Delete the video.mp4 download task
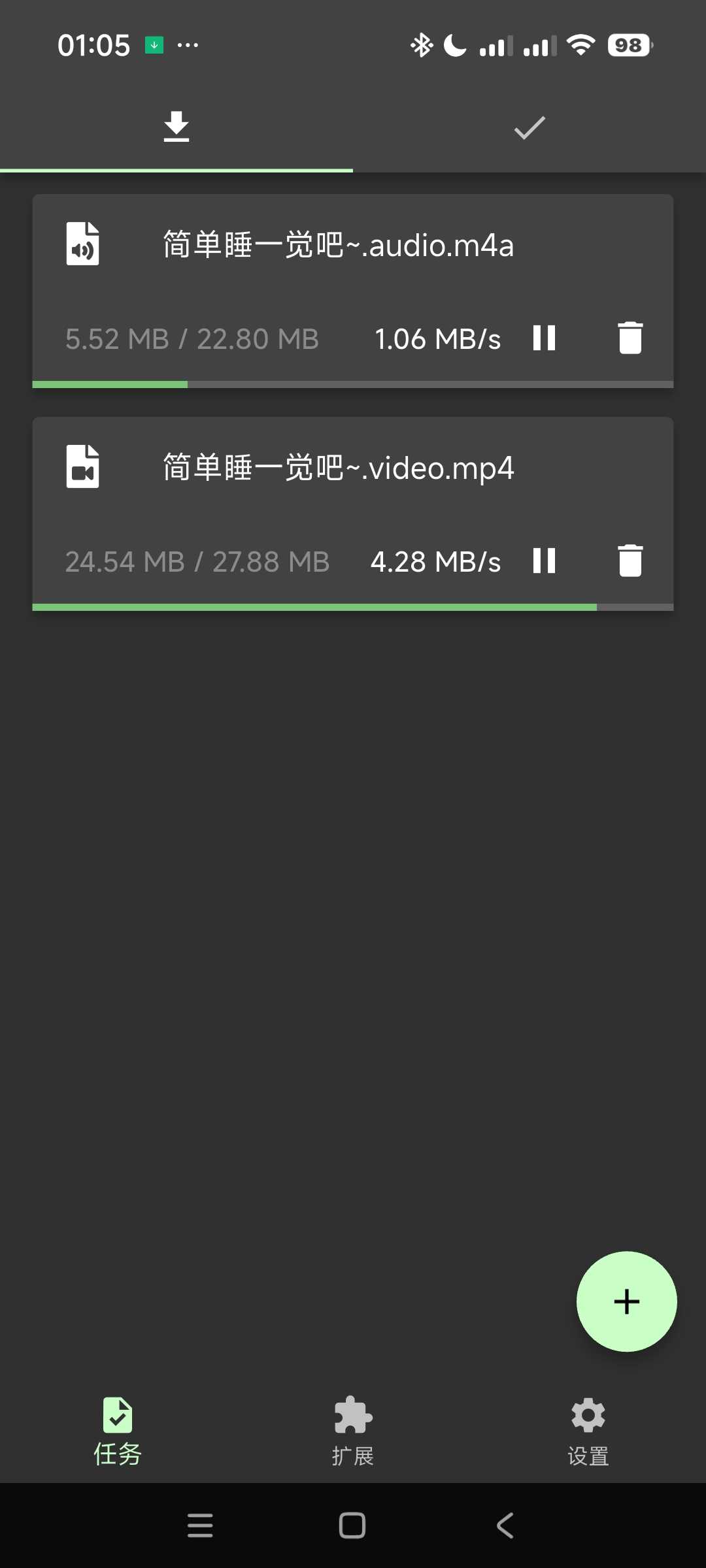Screen dimensions: 706x1568 click(x=630, y=561)
